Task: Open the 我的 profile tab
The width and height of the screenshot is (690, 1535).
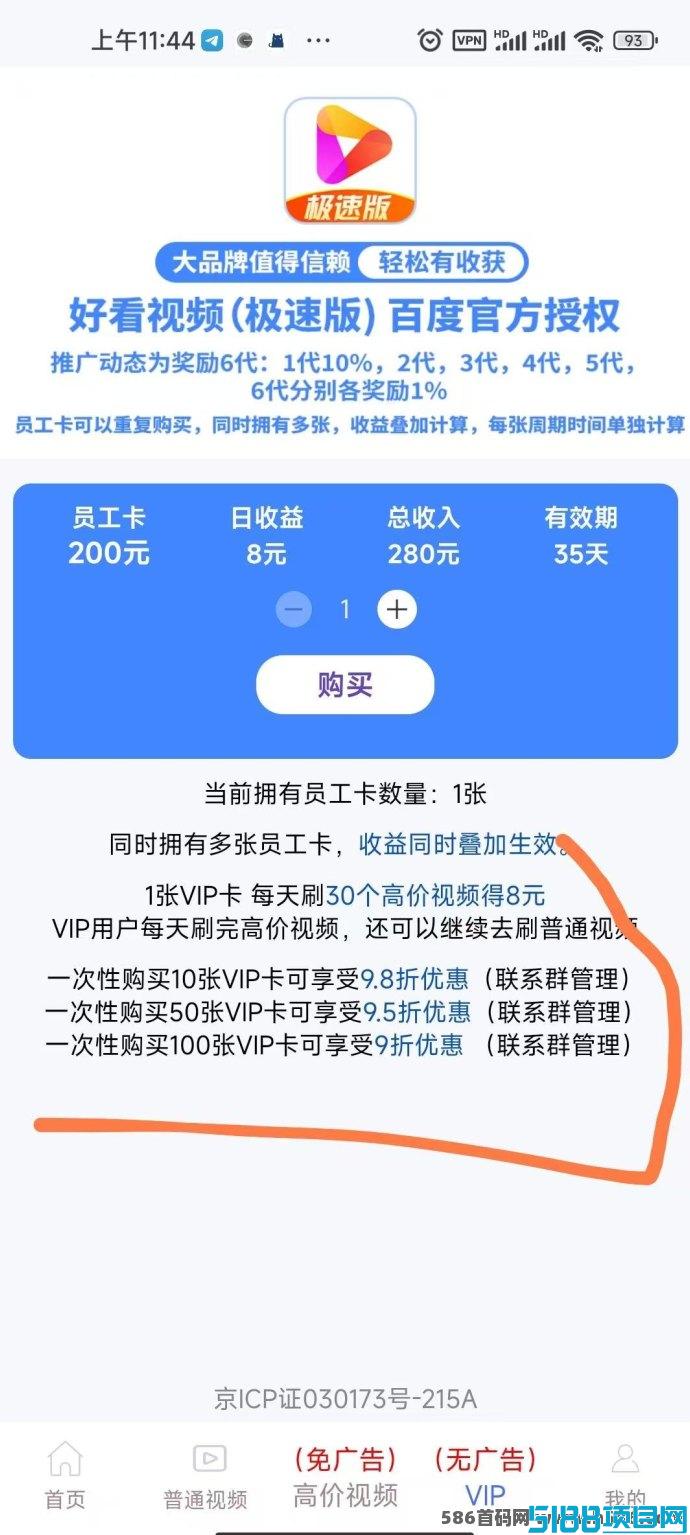Action: (x=625, y=1476)
